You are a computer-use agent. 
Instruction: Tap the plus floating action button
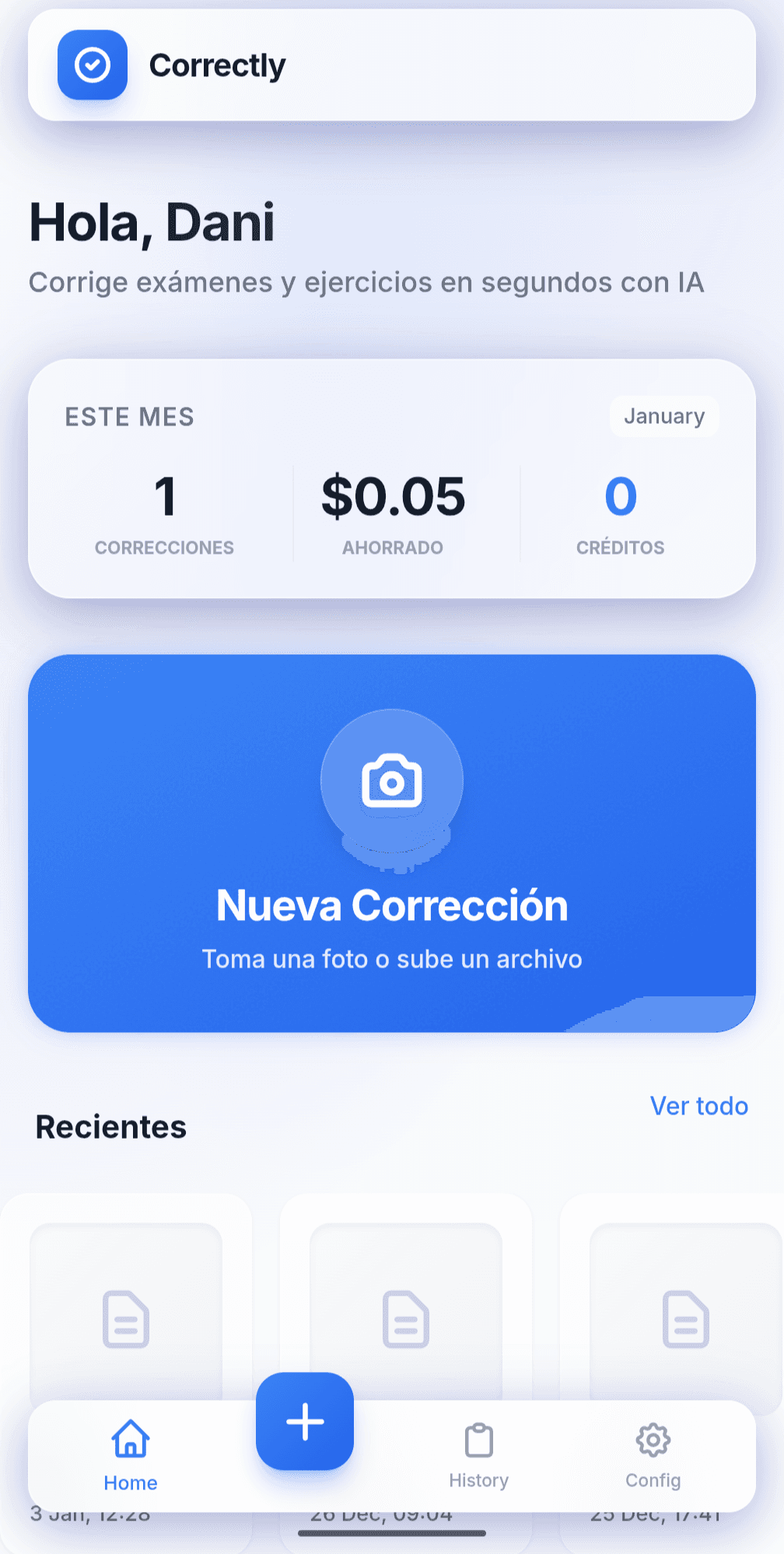(x=305, y=1421)
